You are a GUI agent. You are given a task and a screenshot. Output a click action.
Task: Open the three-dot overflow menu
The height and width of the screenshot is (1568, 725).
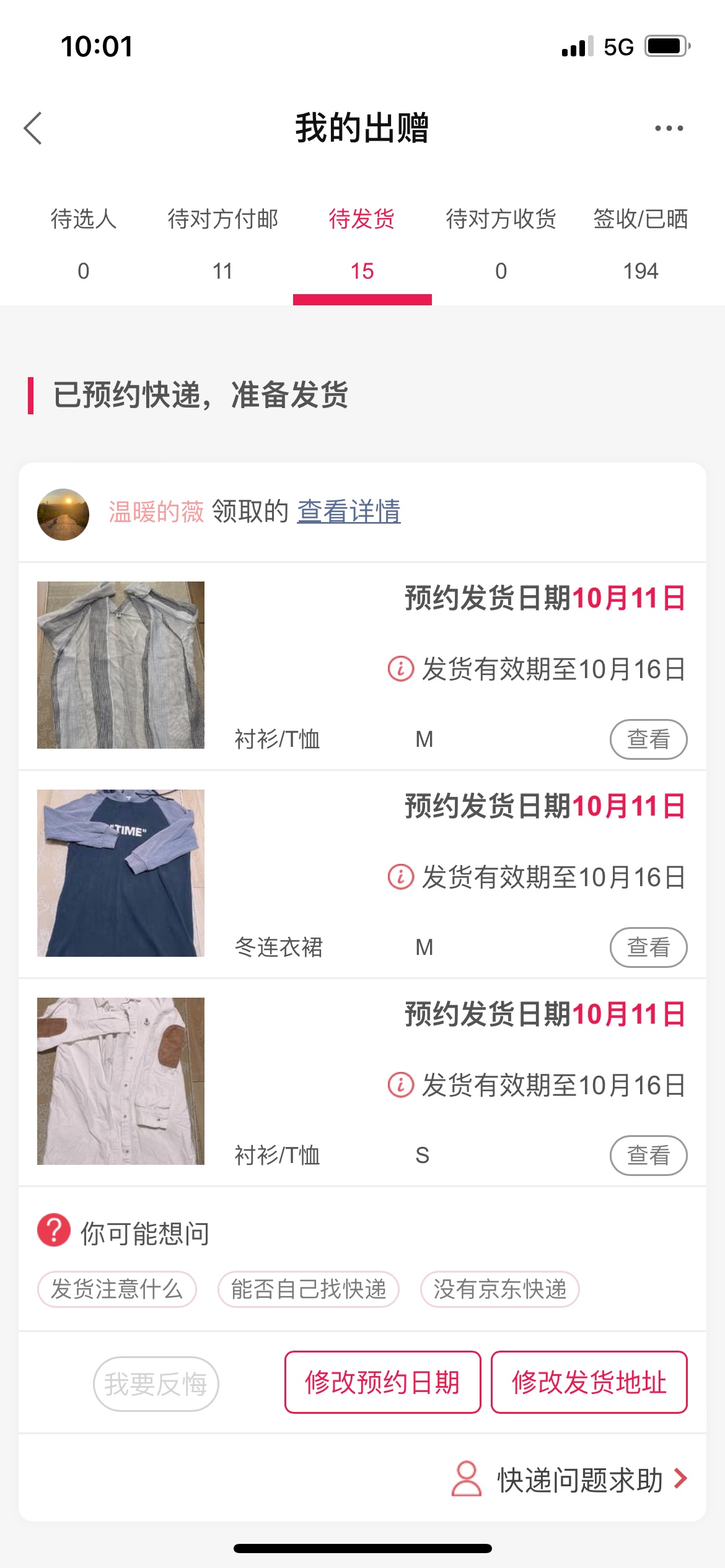click(669, 128)
